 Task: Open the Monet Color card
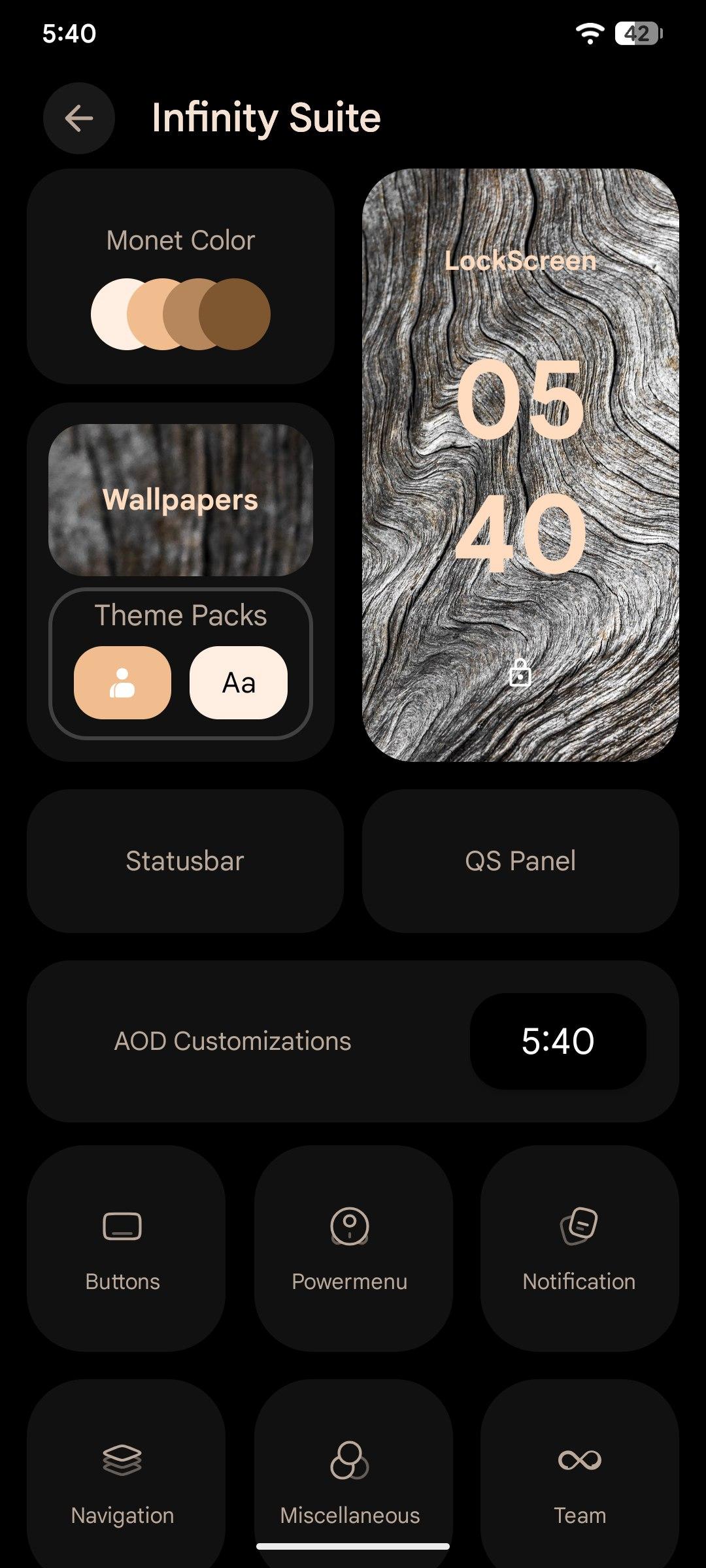(180, 276)
